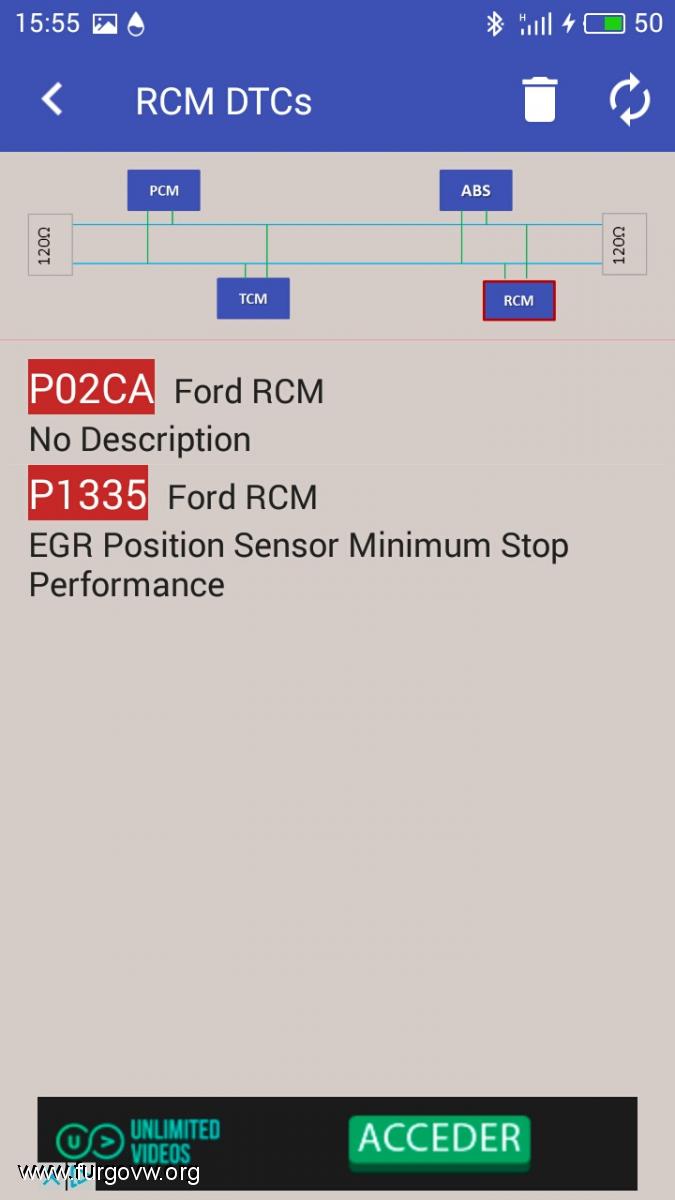Screen dimensions: 675x1200
Task: Refresh the DTC list
Action: tap(629, 100)
